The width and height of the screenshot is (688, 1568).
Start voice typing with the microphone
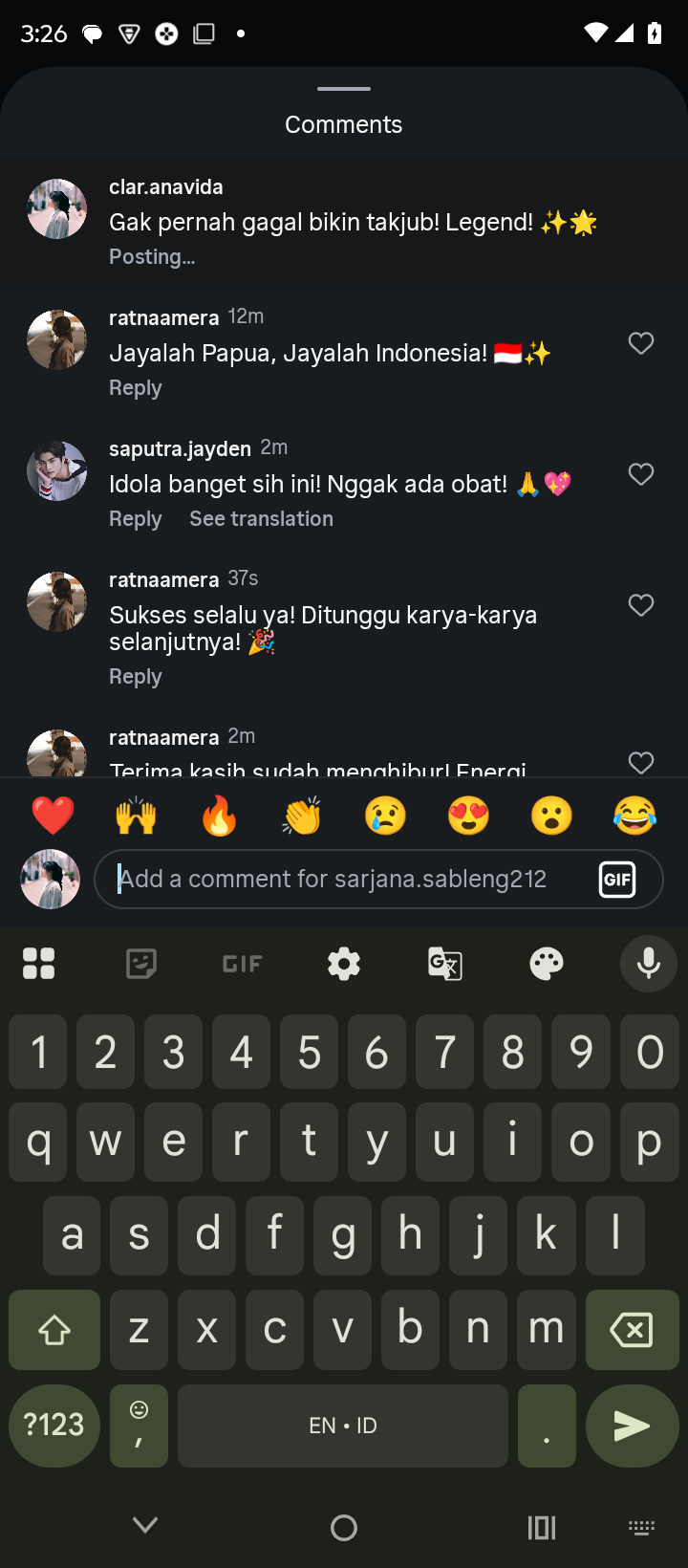(649, 964)
